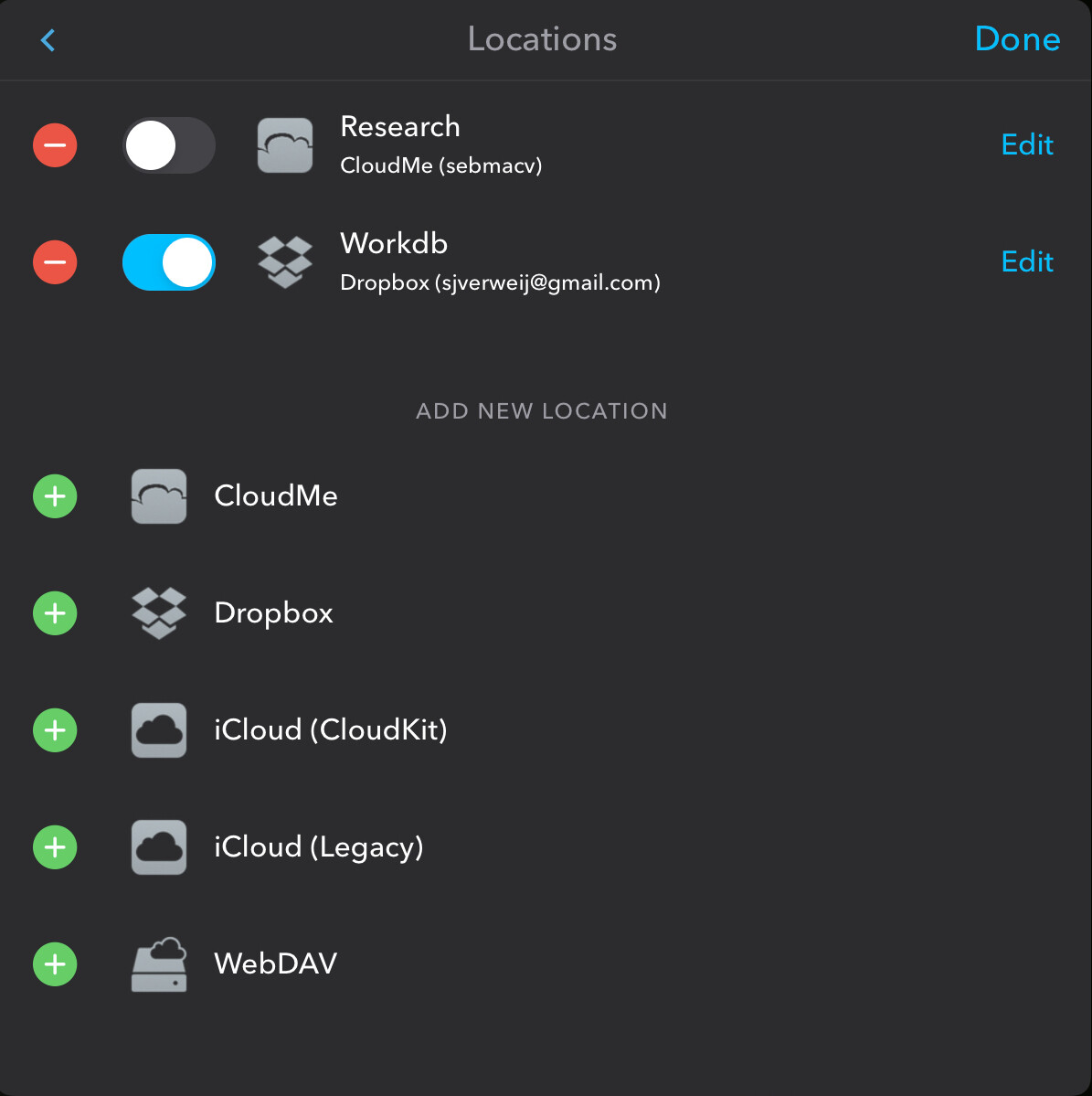Image resolution: width=1092 pixels, height=1096 pixels.
Task: Enable the Research CloudMe location switch
Action: point(169,145)
